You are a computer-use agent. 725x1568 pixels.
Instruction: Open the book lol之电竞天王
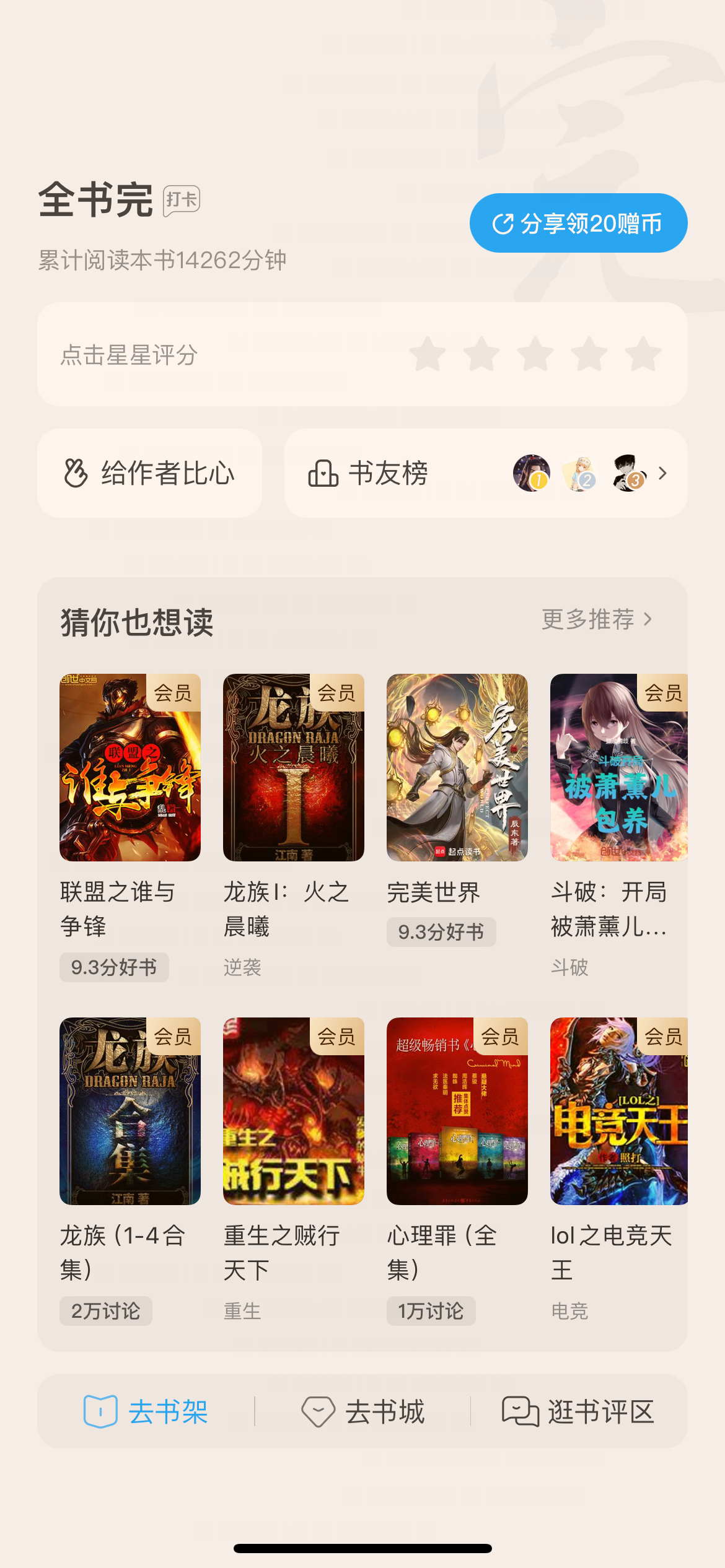pos(618,1111)
